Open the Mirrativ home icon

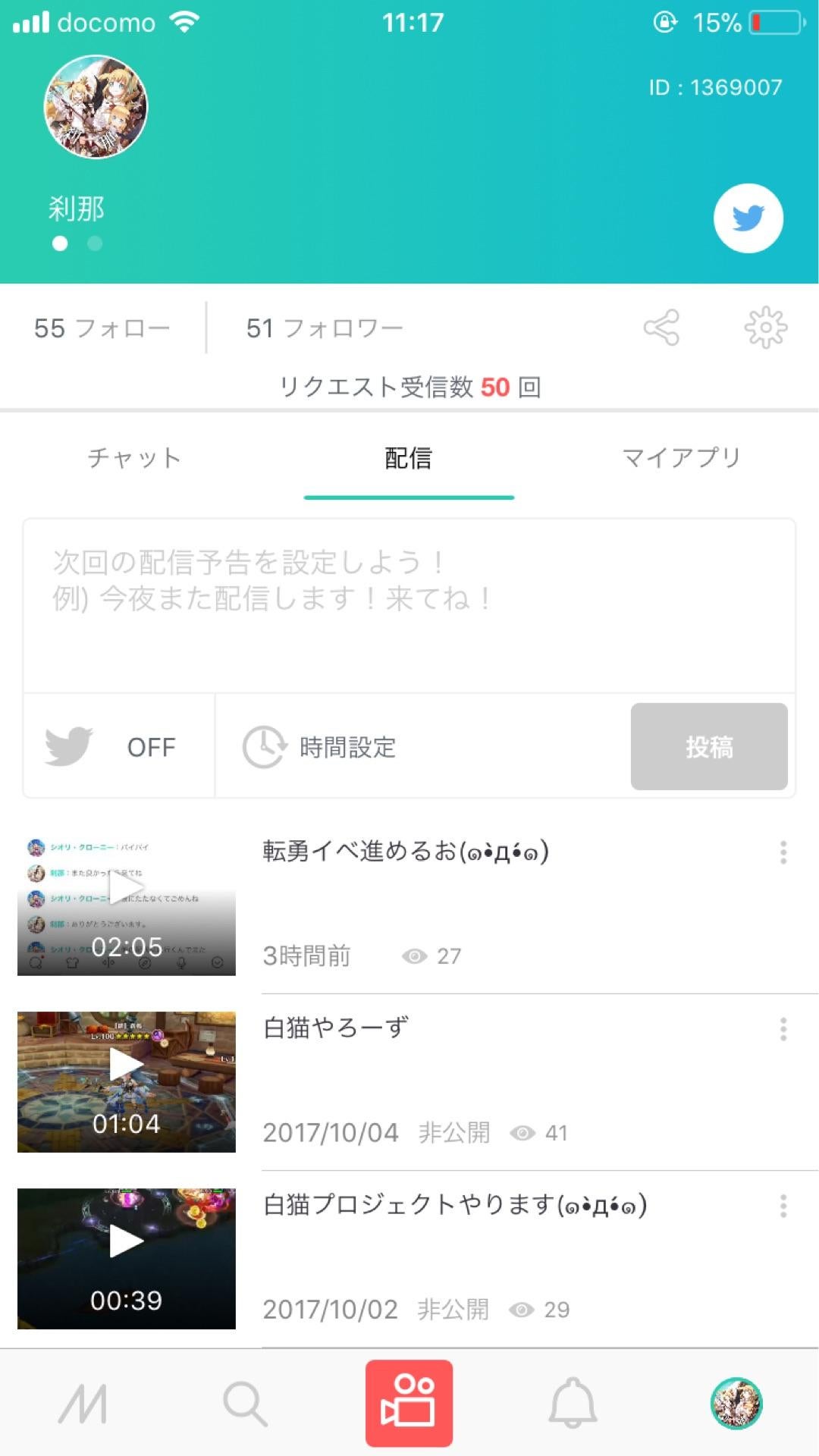point(82,1401)
